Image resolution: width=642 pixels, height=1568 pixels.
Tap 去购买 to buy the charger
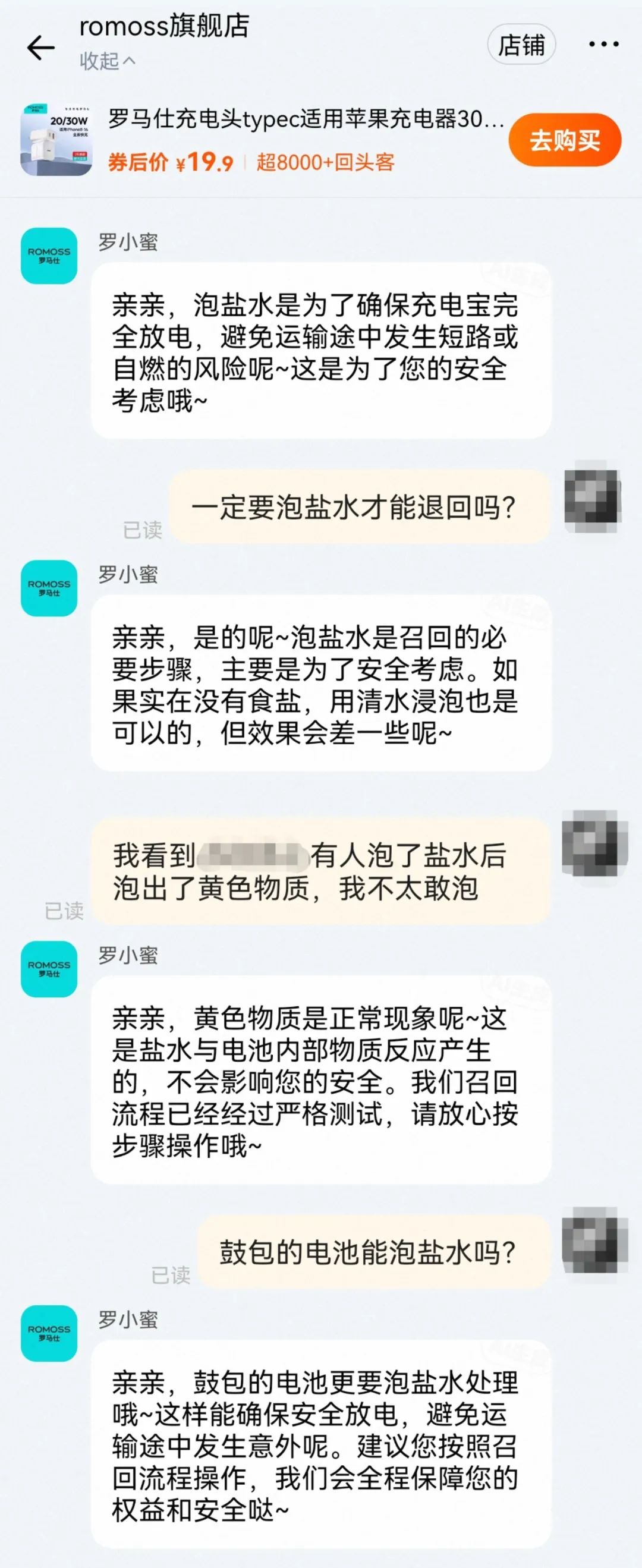(564, 141)
